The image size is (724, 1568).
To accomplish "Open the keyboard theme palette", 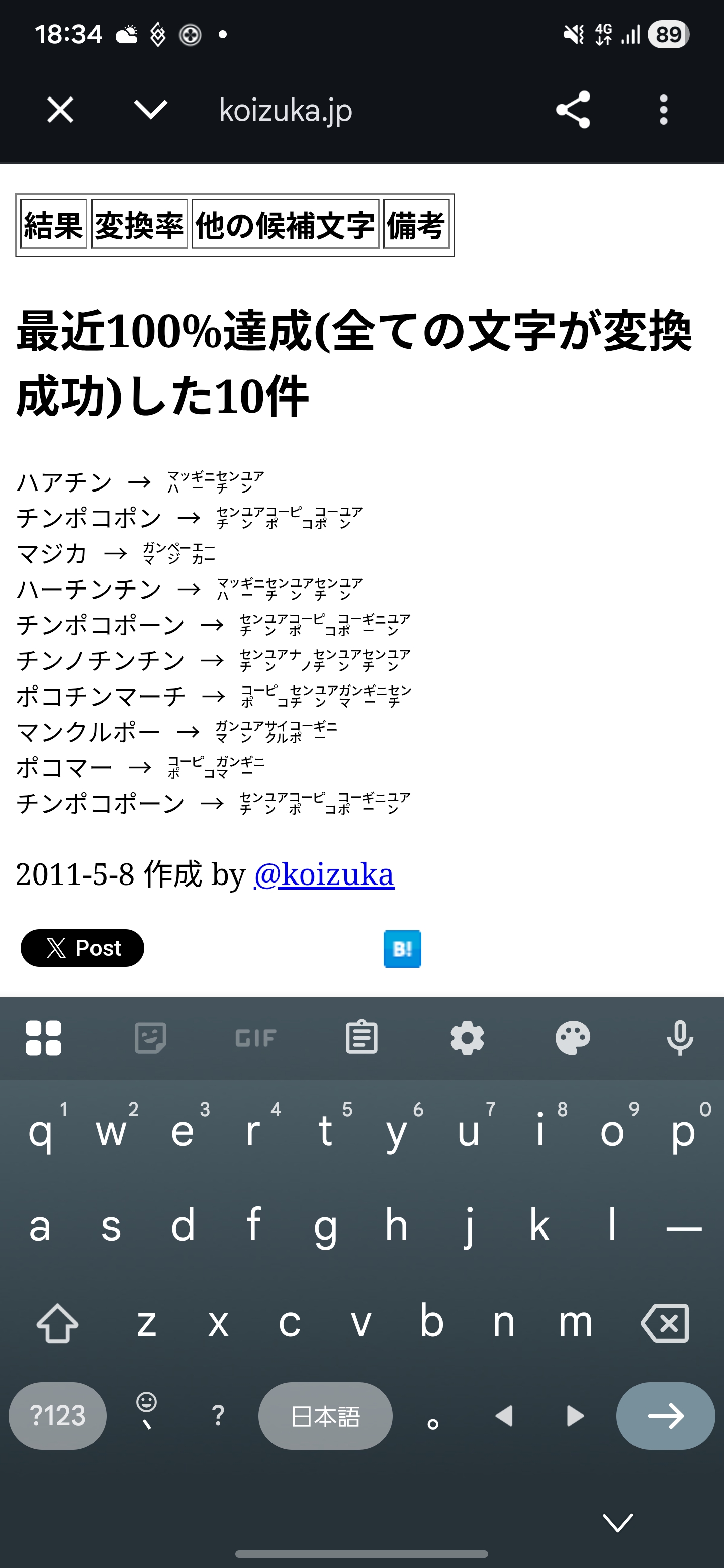I will click(x=573, y=1038).
